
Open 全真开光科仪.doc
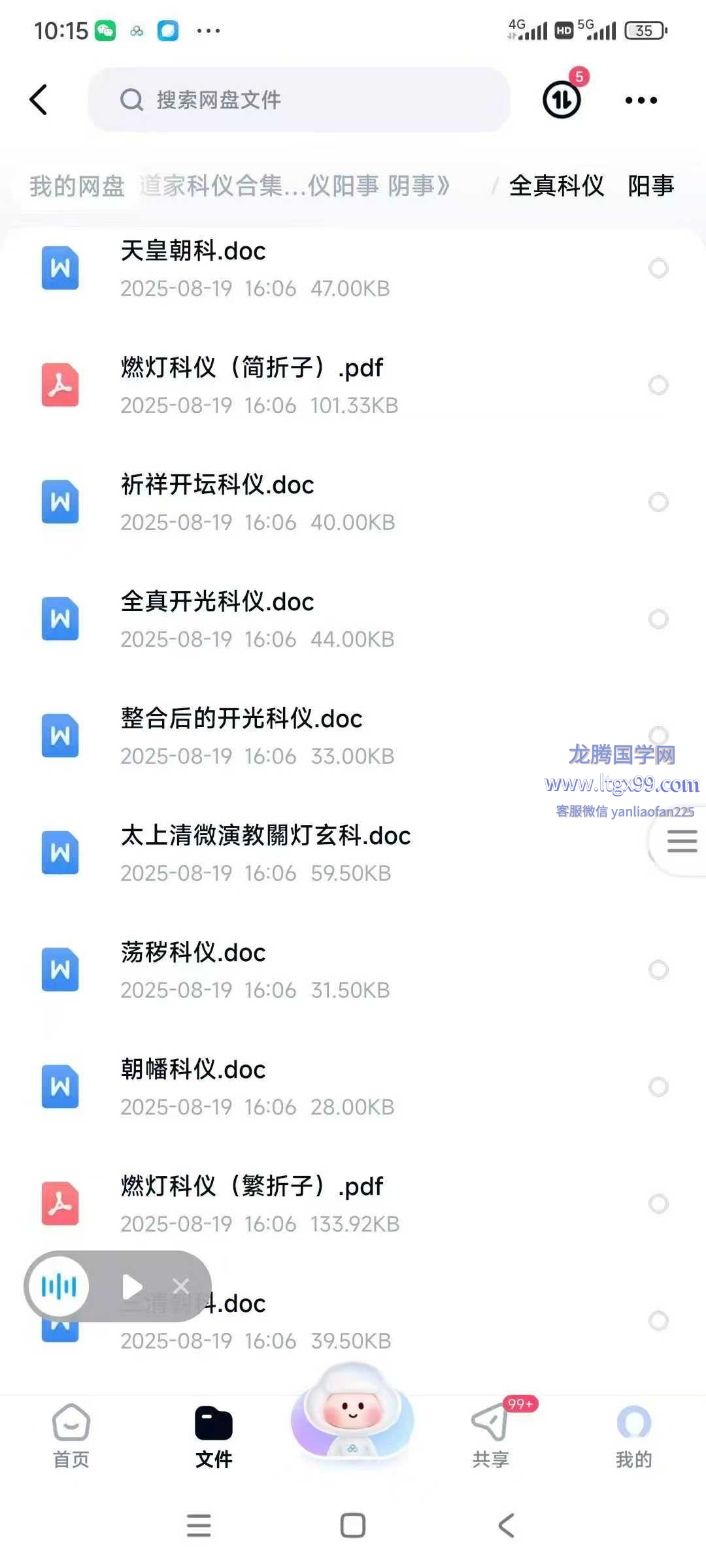point(353,619)
